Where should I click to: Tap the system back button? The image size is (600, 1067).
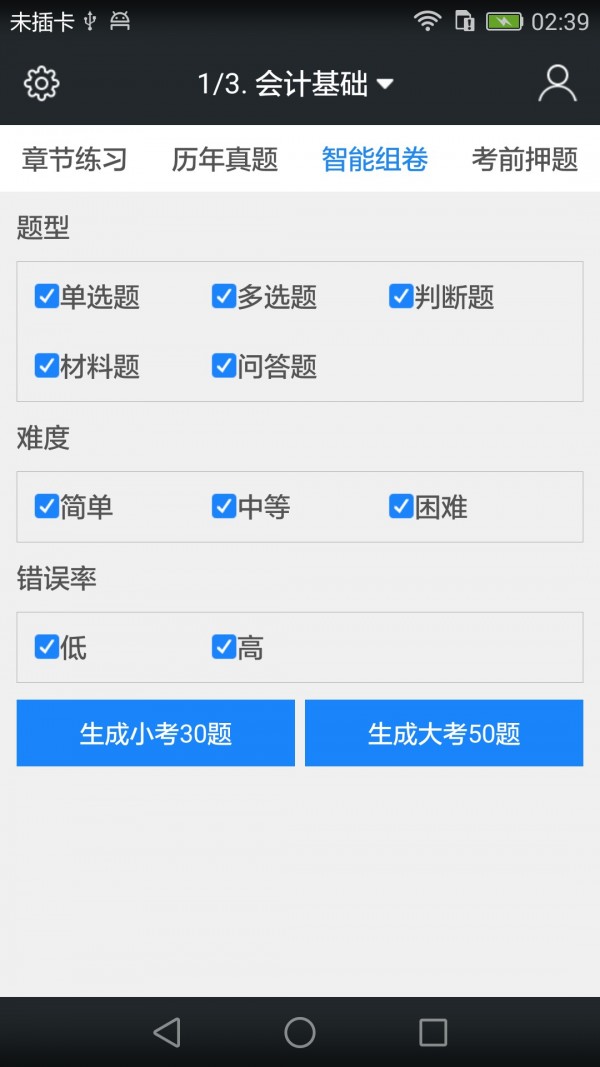(167, 1032)
